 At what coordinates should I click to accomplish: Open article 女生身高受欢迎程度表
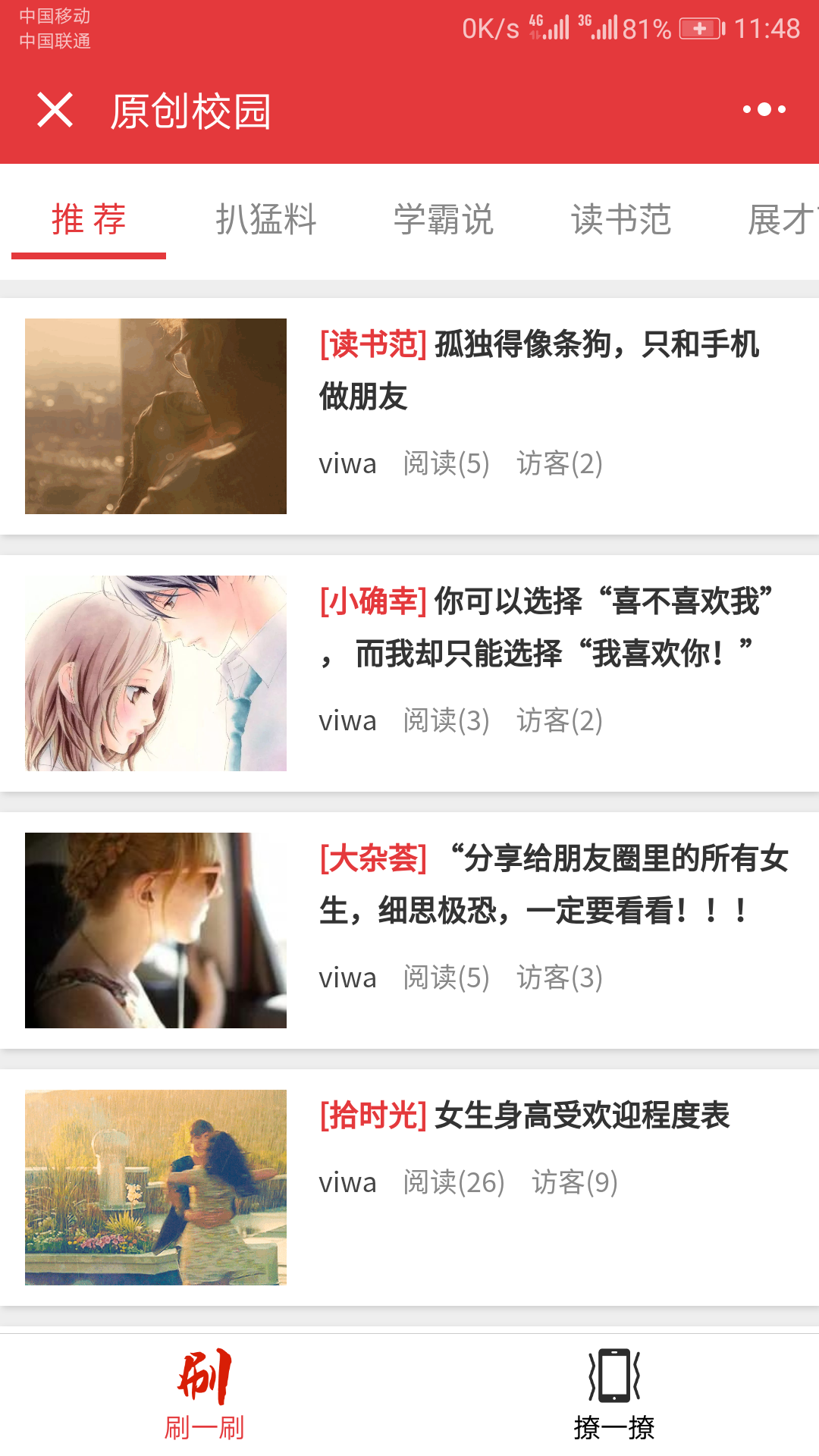tap(525, 1116)
